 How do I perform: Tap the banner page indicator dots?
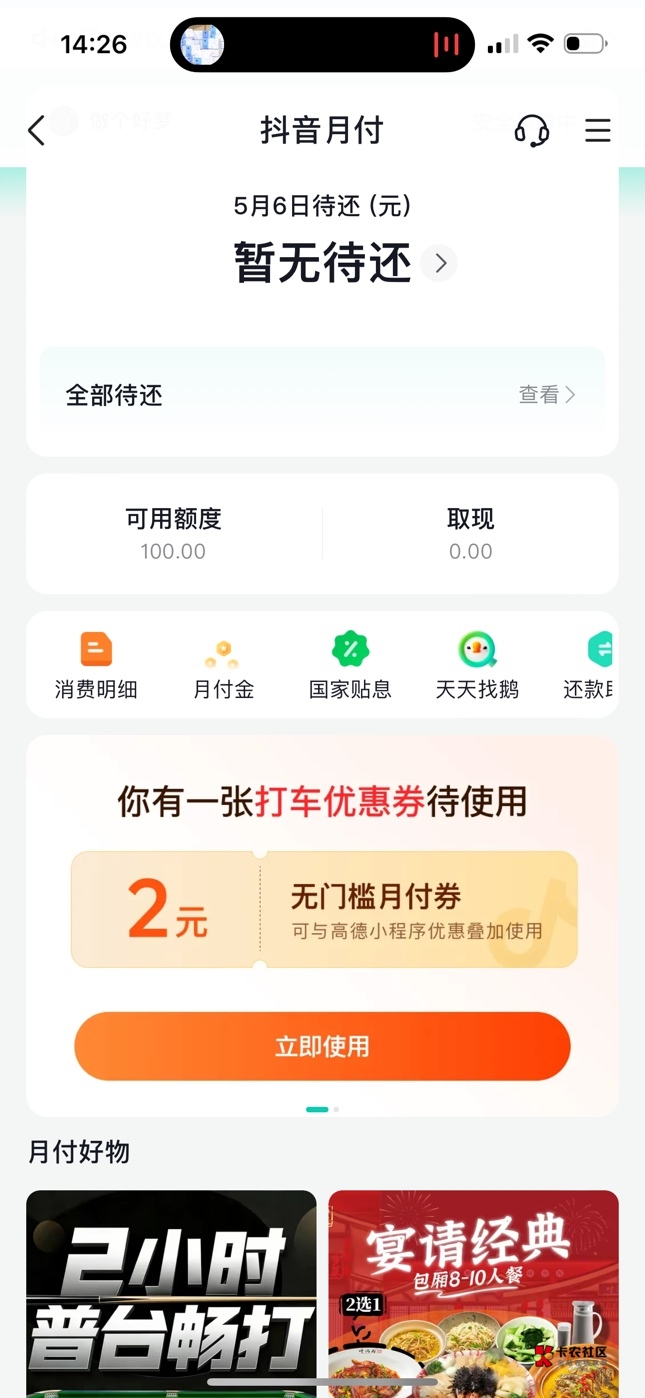click(x=322, y=1109)
